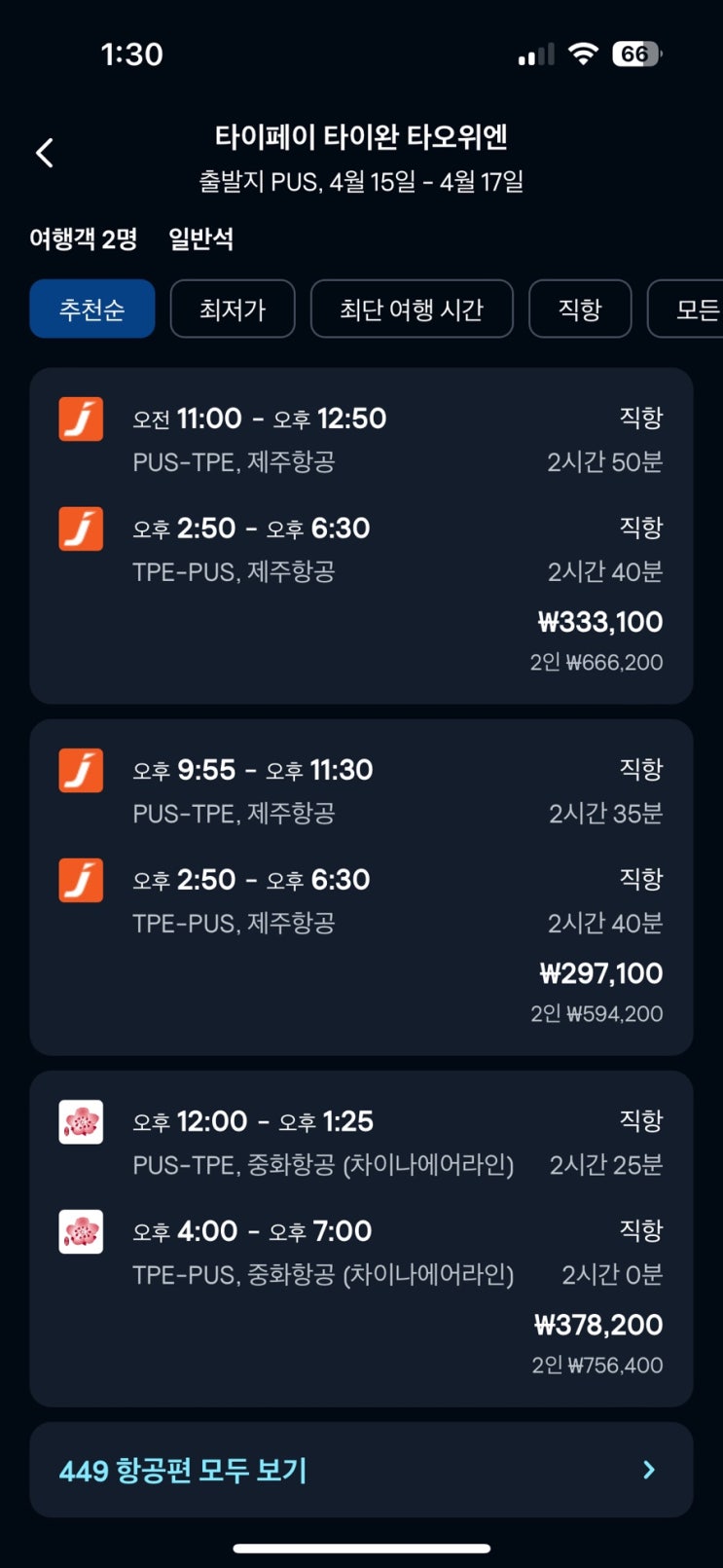Sort flights by 최저가

click(x=233, y=309)
